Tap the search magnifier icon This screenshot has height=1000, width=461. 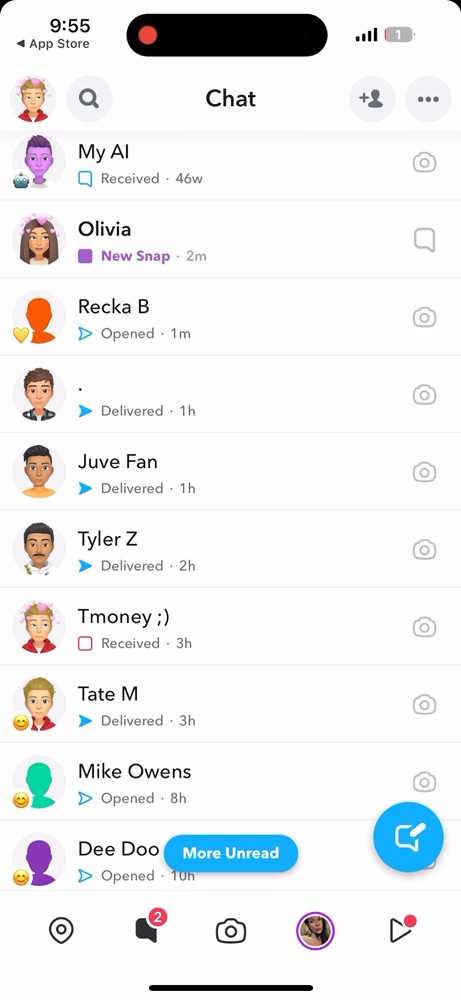[x=89, y=99]
